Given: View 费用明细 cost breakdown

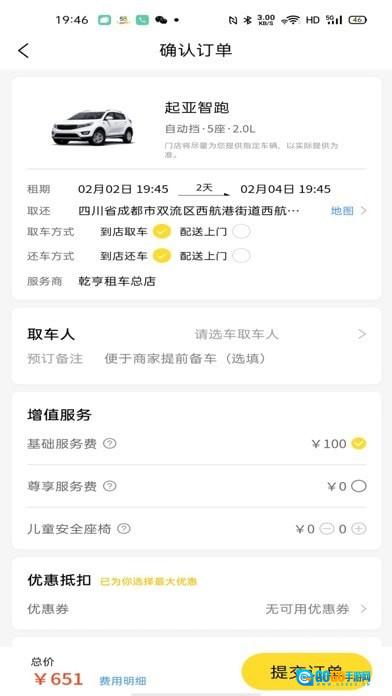Looking at the screenshot, I should pos(123,680).
